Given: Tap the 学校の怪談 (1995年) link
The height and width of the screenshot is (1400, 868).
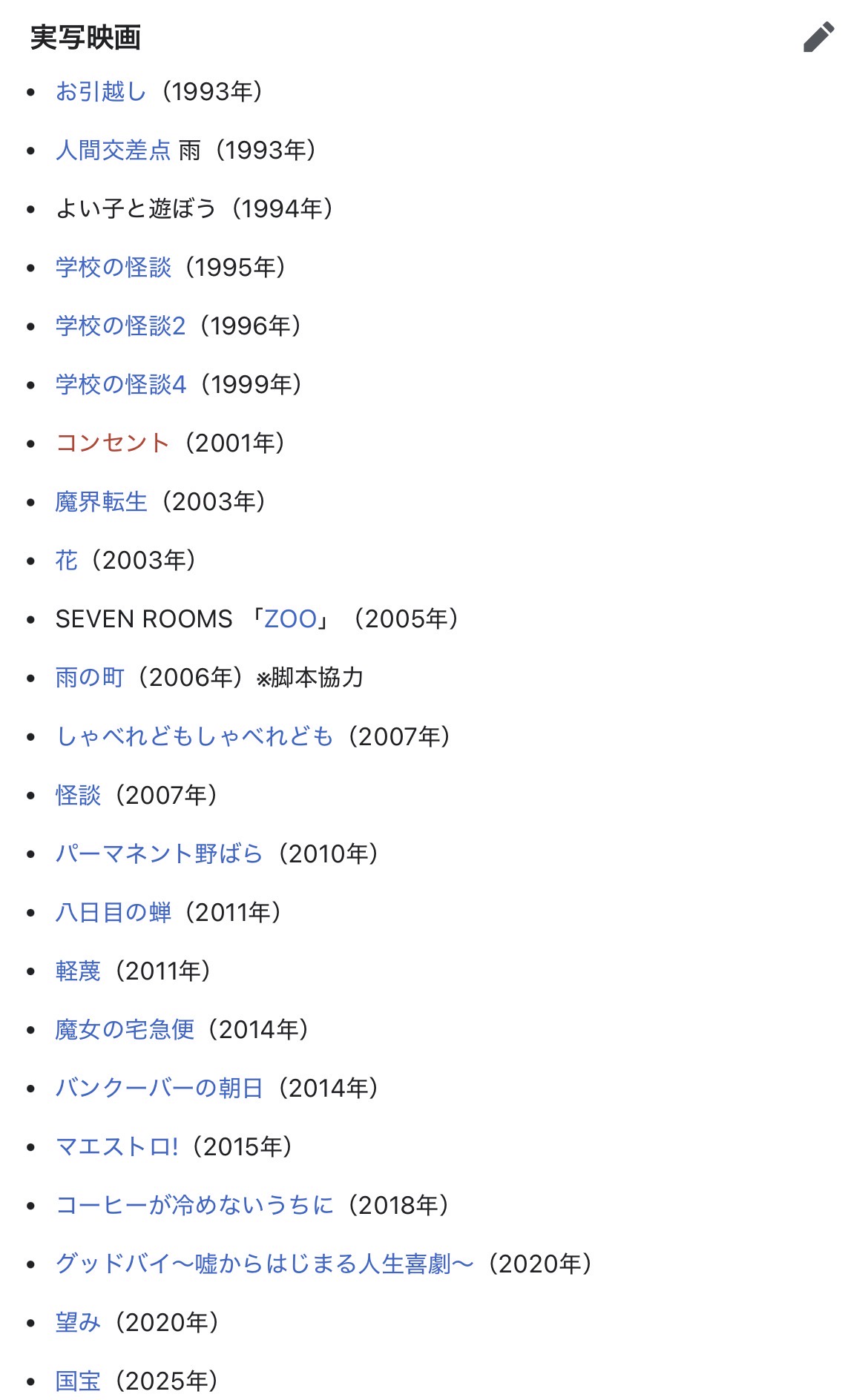Looking at the screenshot, I should click(113, 268).
